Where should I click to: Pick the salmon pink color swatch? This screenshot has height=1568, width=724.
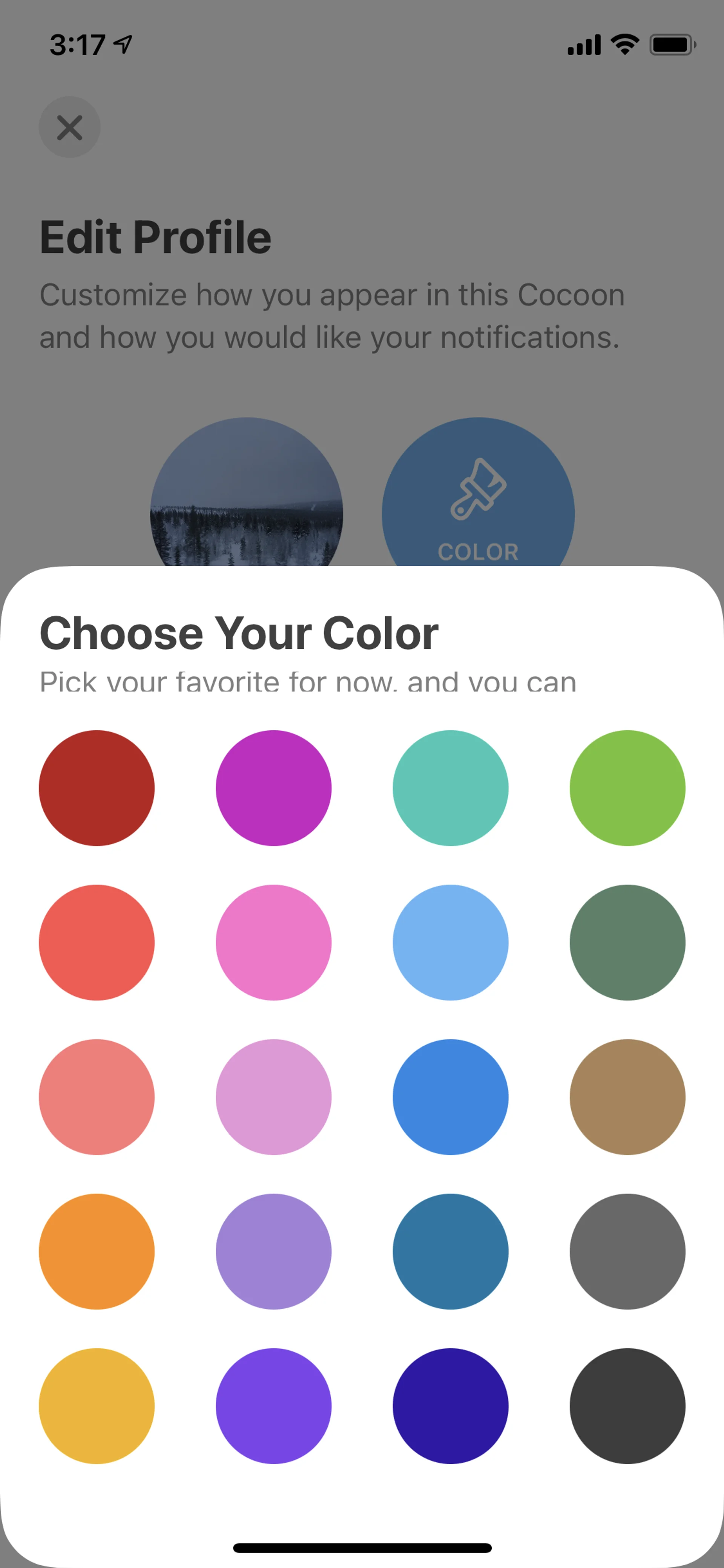(x=97, y=1097)
